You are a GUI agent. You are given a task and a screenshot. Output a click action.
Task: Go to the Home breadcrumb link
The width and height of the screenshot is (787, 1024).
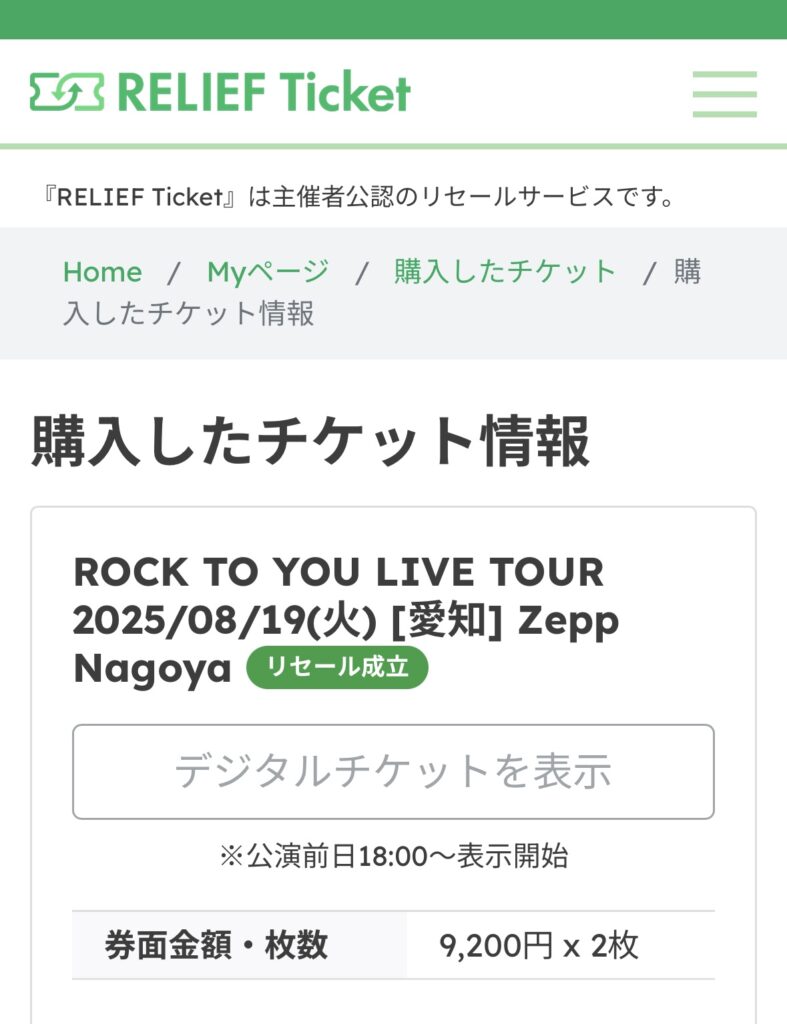pyautogui.click(x=102, y=272)
